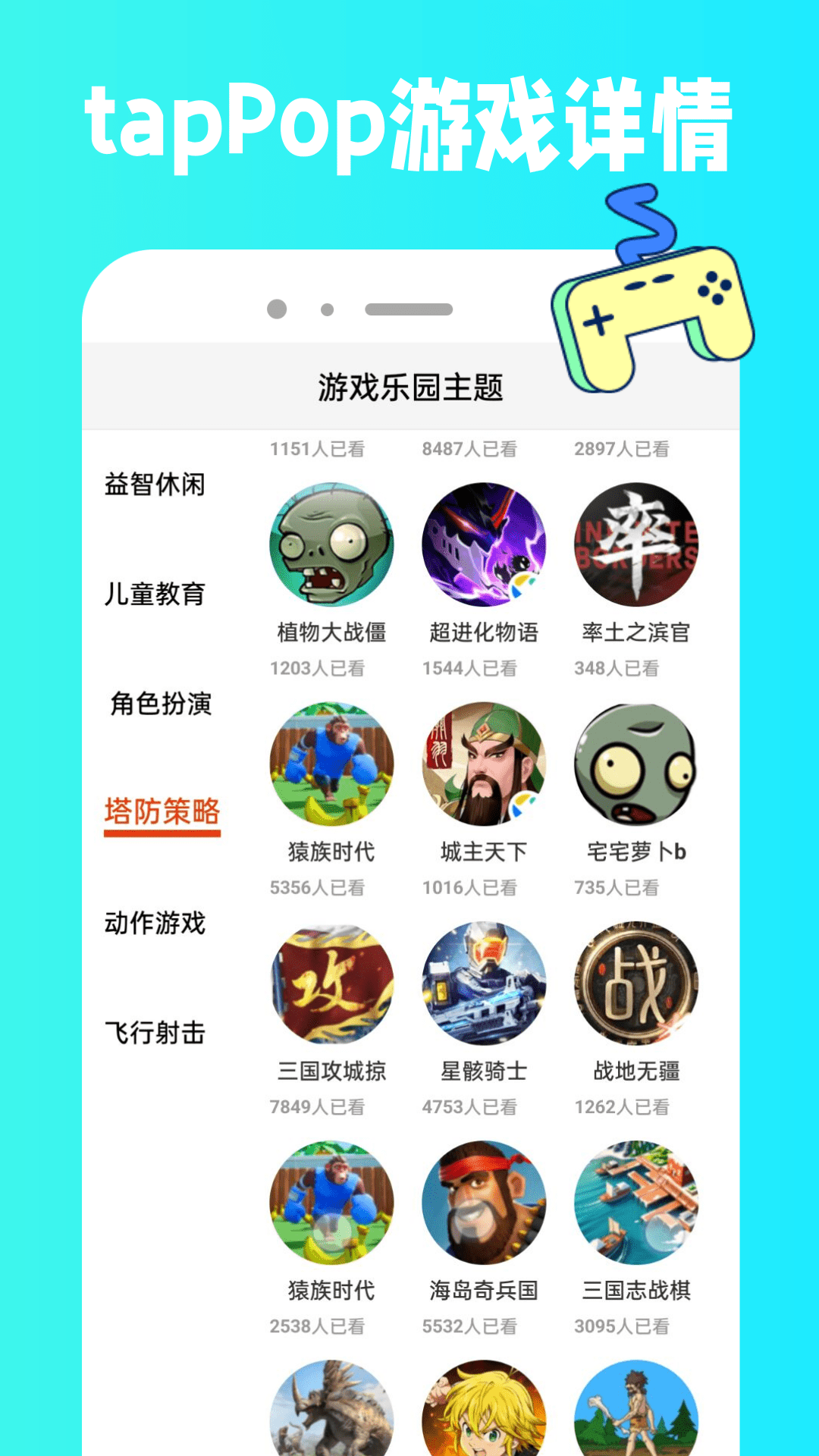This screenshot has height=1456, width=819.
Task: Open the 战地无疆 war icon
Action: coord(637,986)
